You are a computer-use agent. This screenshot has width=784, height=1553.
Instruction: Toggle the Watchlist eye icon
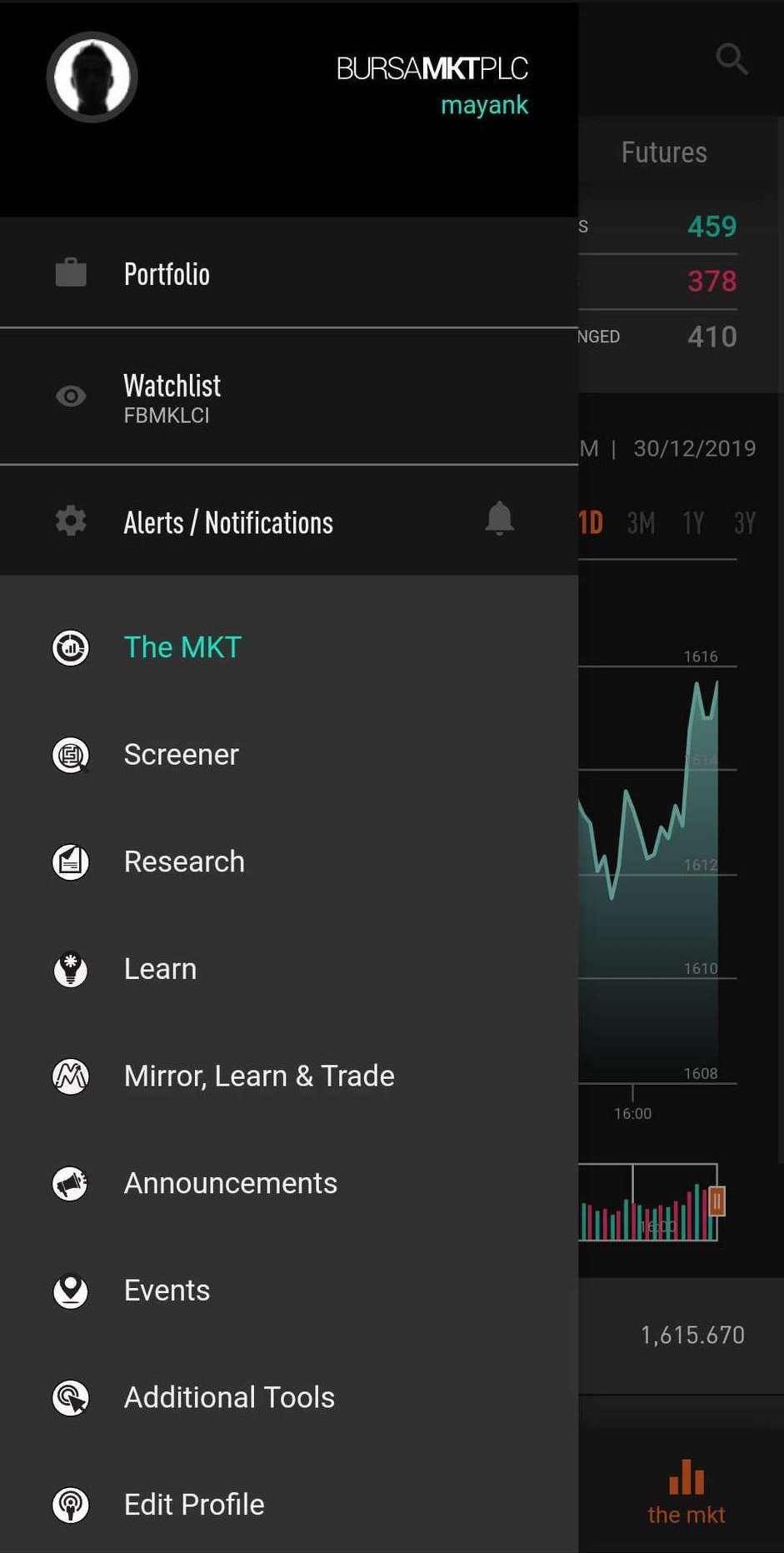point(70,397)
